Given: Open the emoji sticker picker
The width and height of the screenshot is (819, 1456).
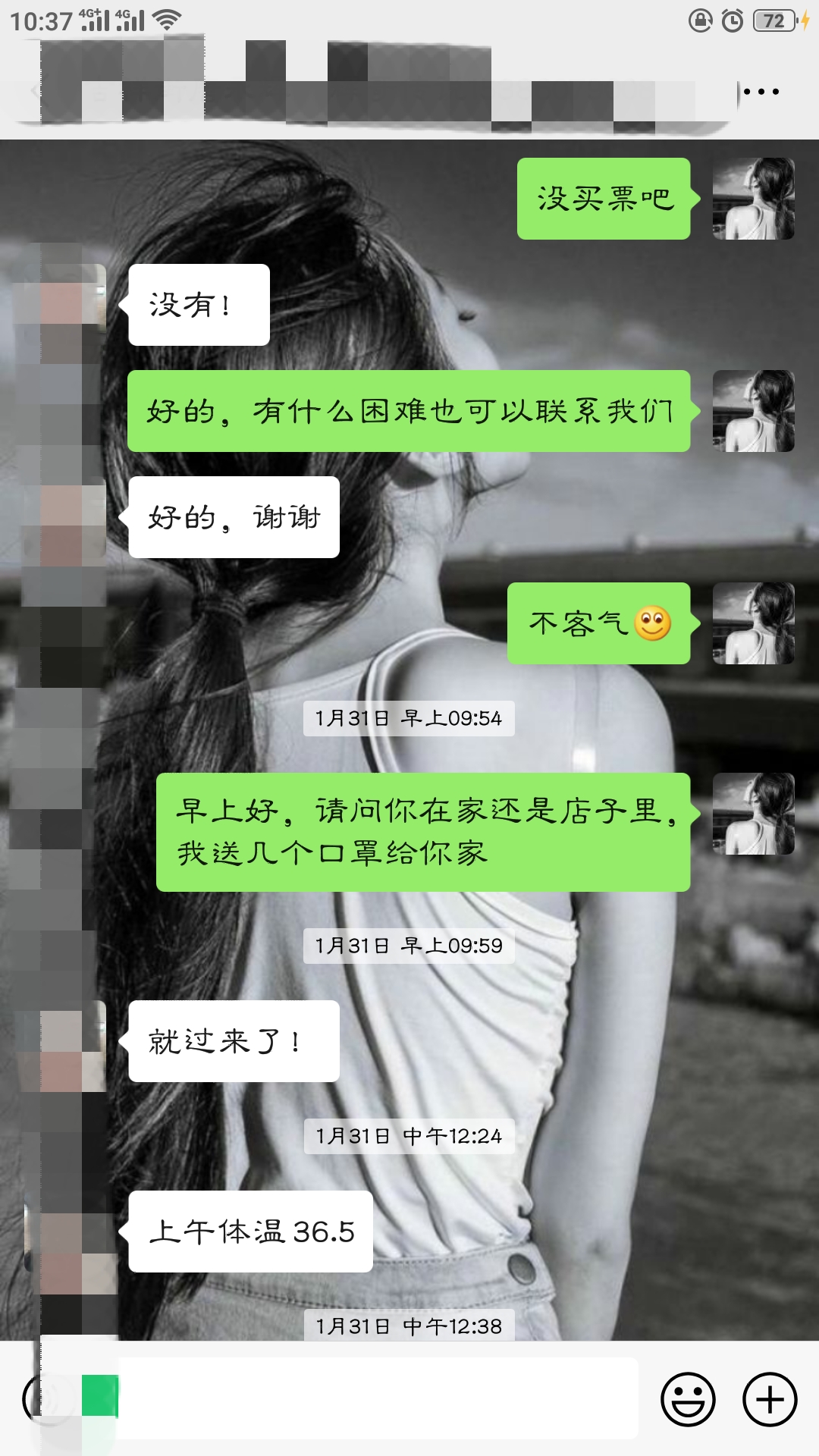Looking at the screenshot, I should tap(688, 1399).
